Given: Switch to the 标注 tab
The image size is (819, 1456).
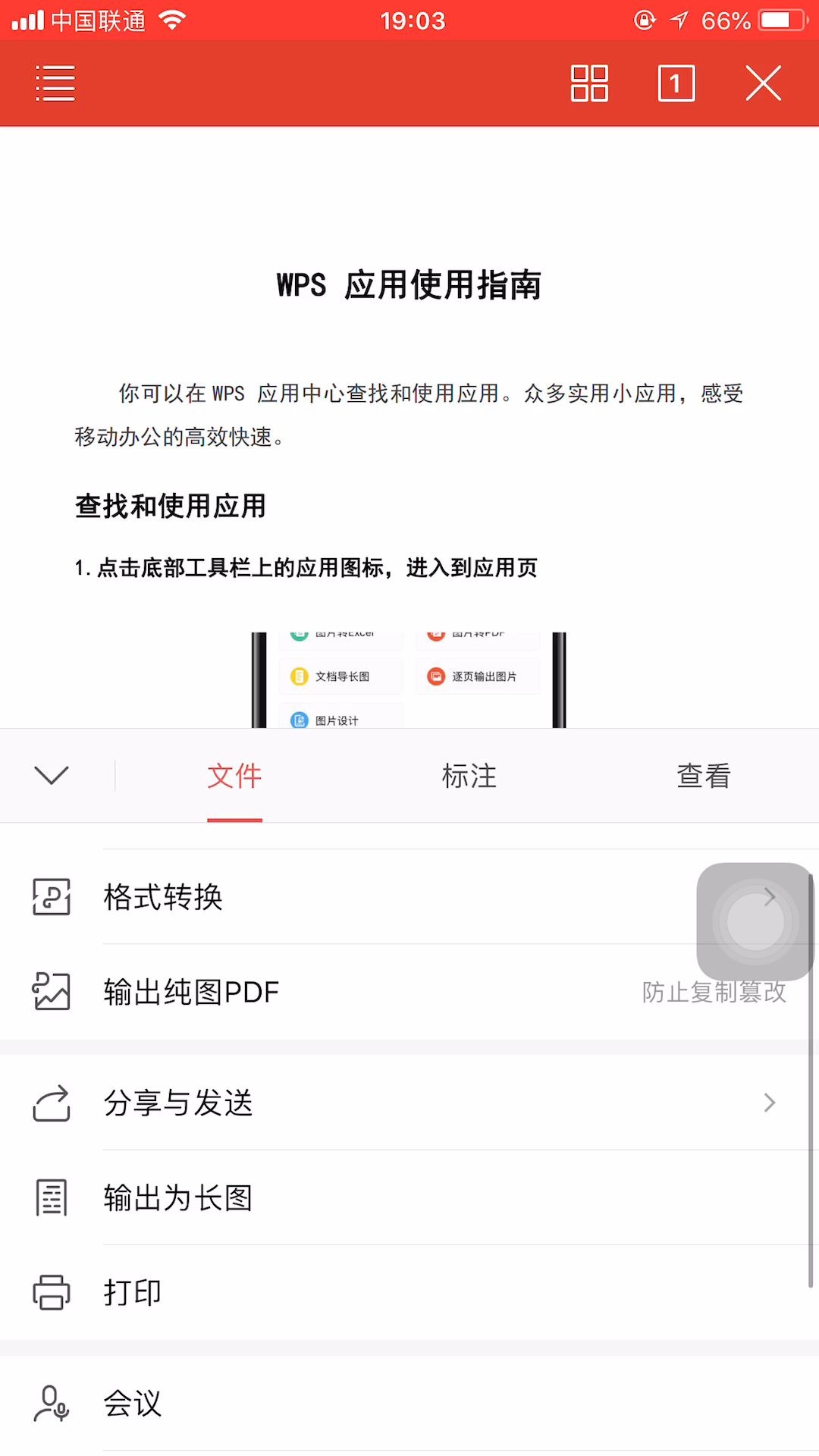Looking at the screenshot, I should pyautogui.click(x=468, y=776).
